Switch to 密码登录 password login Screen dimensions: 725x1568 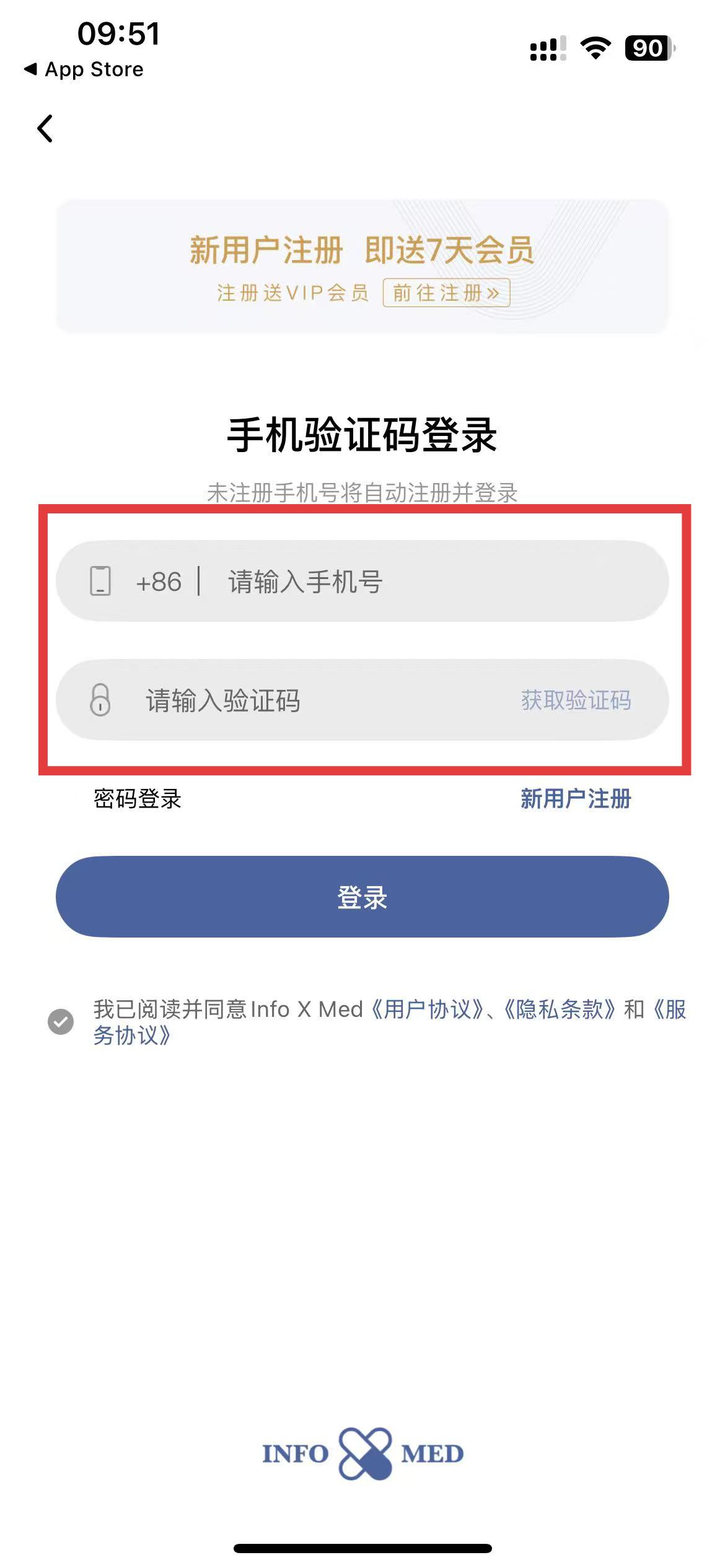tap(137, 799)
